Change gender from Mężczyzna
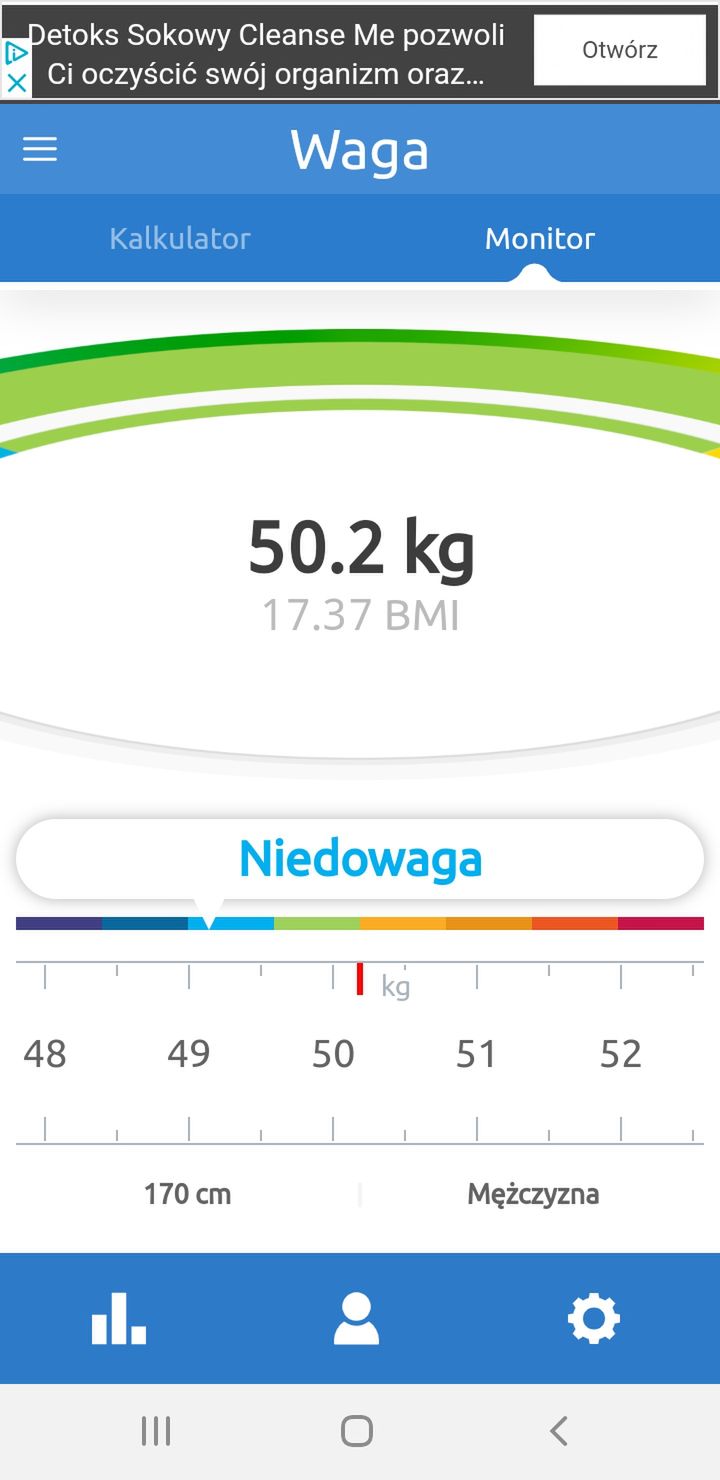720x1480 pixels. tap(534, 1194)
